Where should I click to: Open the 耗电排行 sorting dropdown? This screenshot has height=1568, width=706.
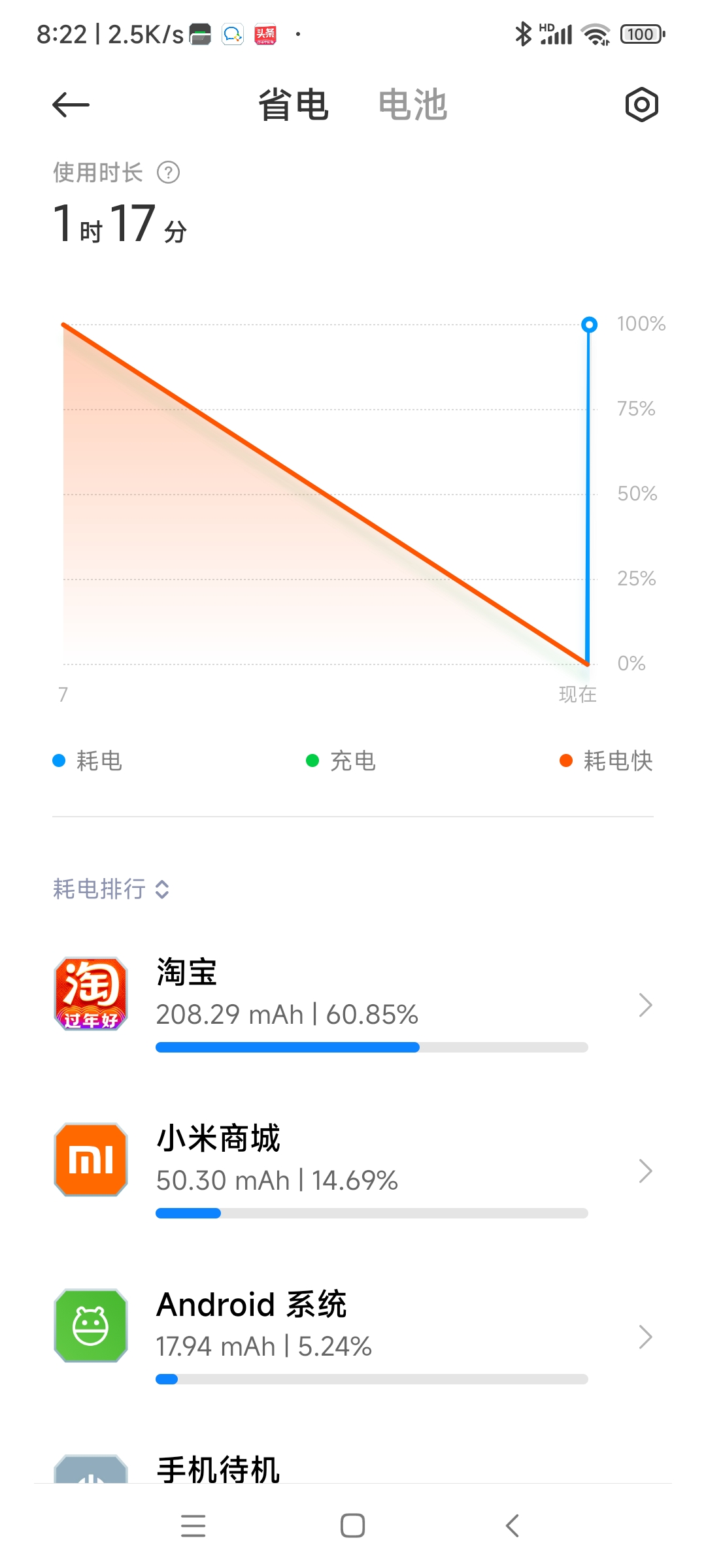coord(111,889)
